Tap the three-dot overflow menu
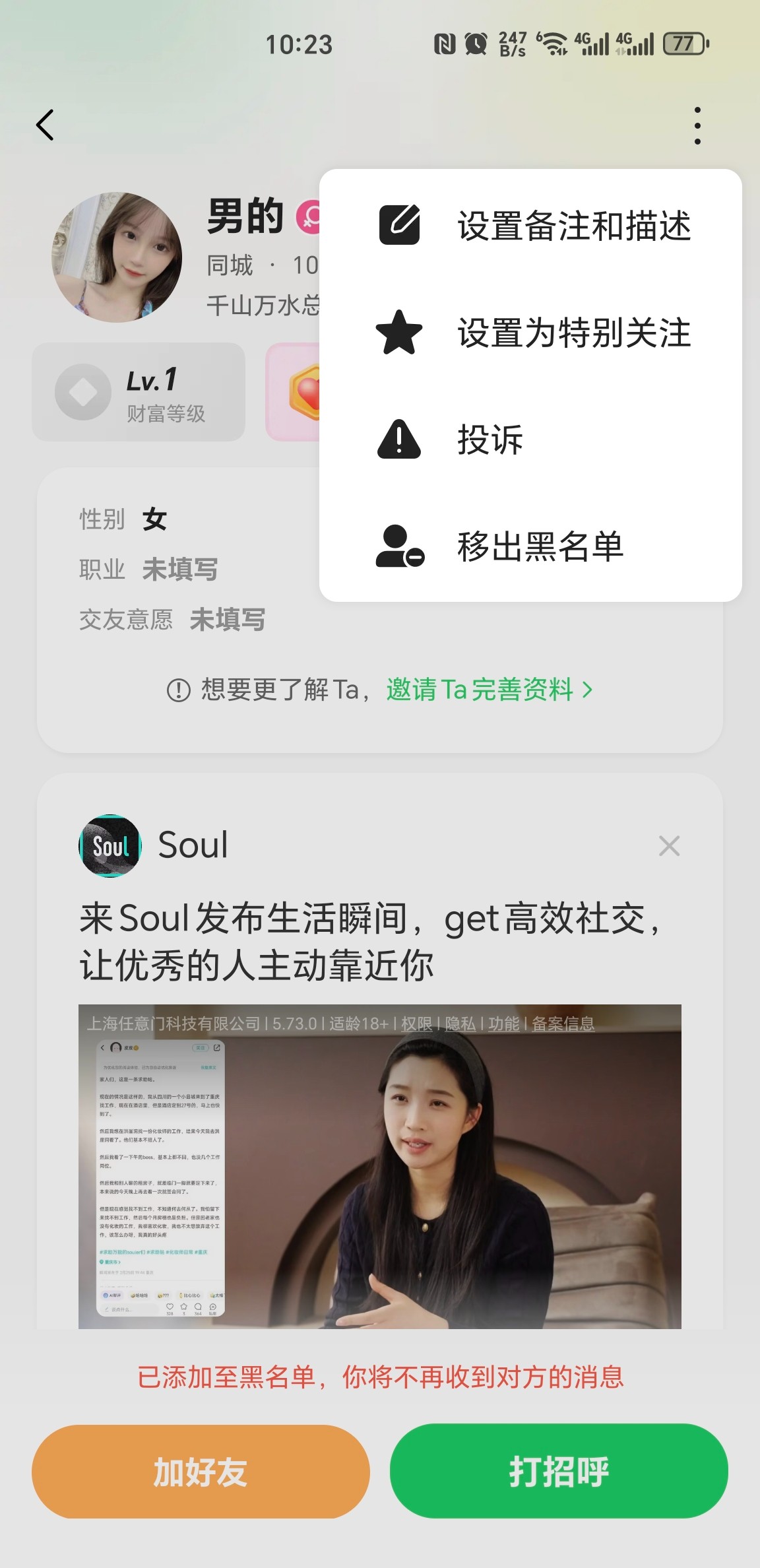Viewport: 760px width, 1568px height. point(697,125)
